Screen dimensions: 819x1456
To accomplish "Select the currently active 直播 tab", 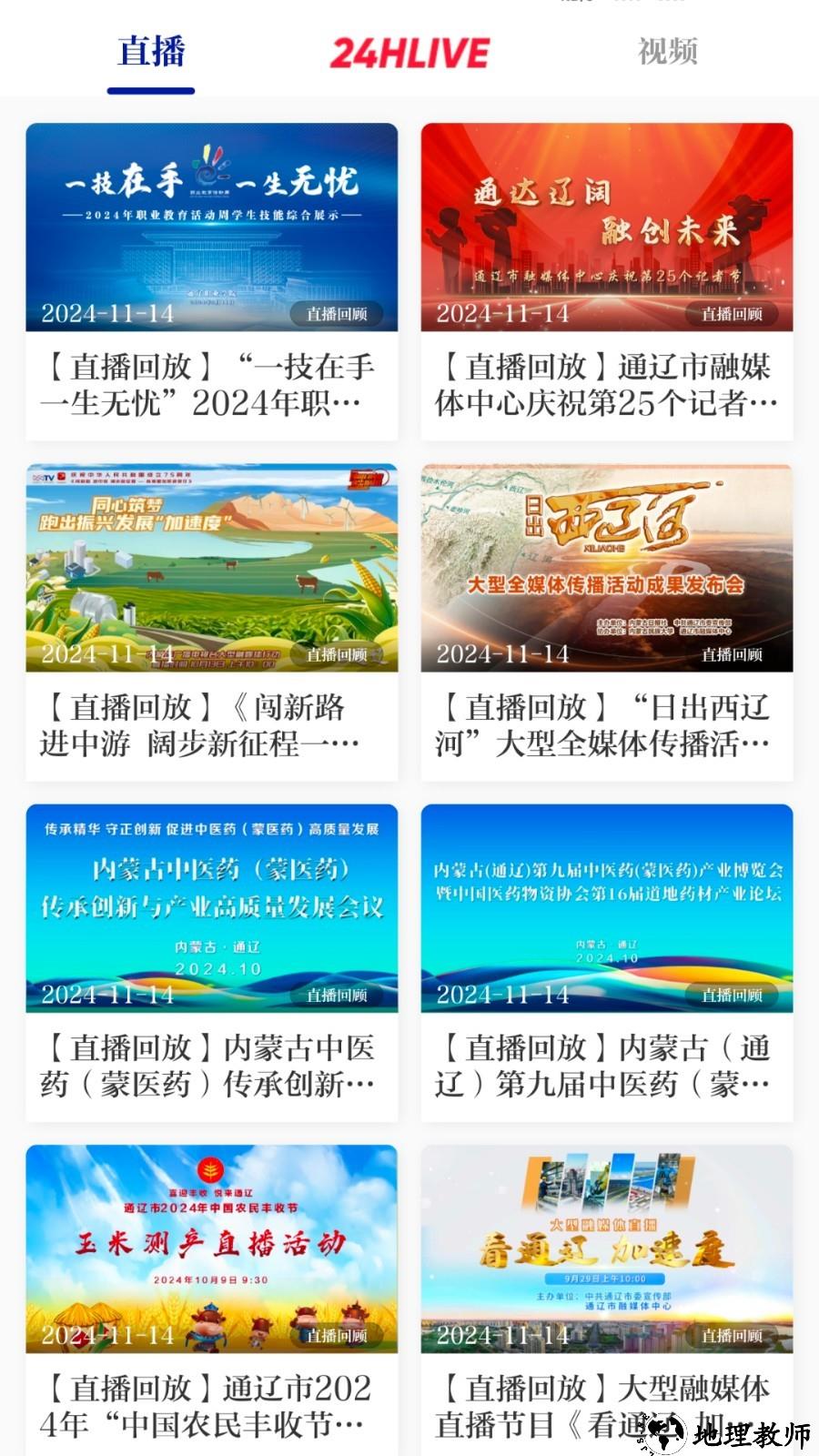I will tap(152, 53).
